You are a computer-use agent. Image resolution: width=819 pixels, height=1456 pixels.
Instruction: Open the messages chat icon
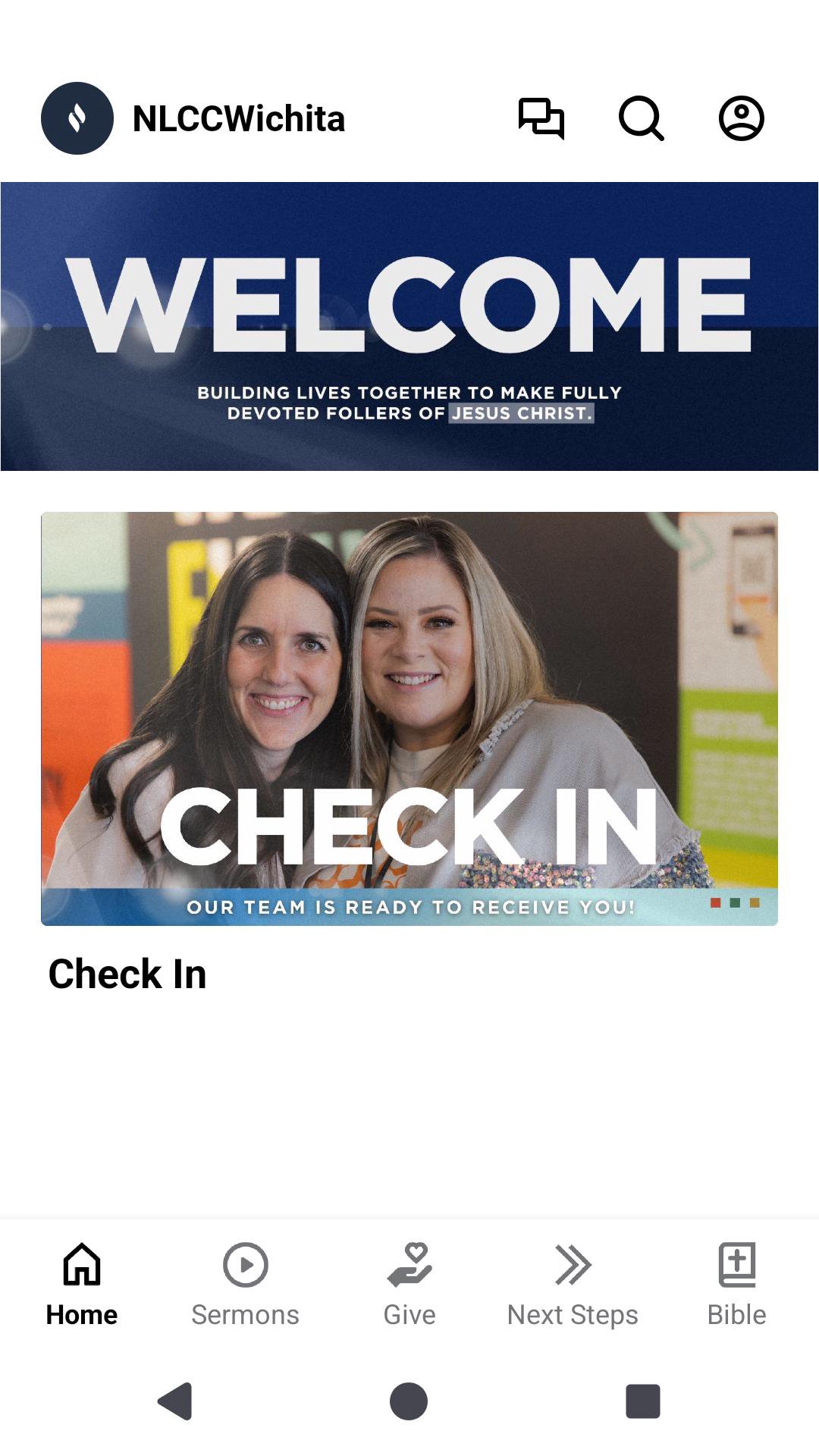tap(541, 118)
